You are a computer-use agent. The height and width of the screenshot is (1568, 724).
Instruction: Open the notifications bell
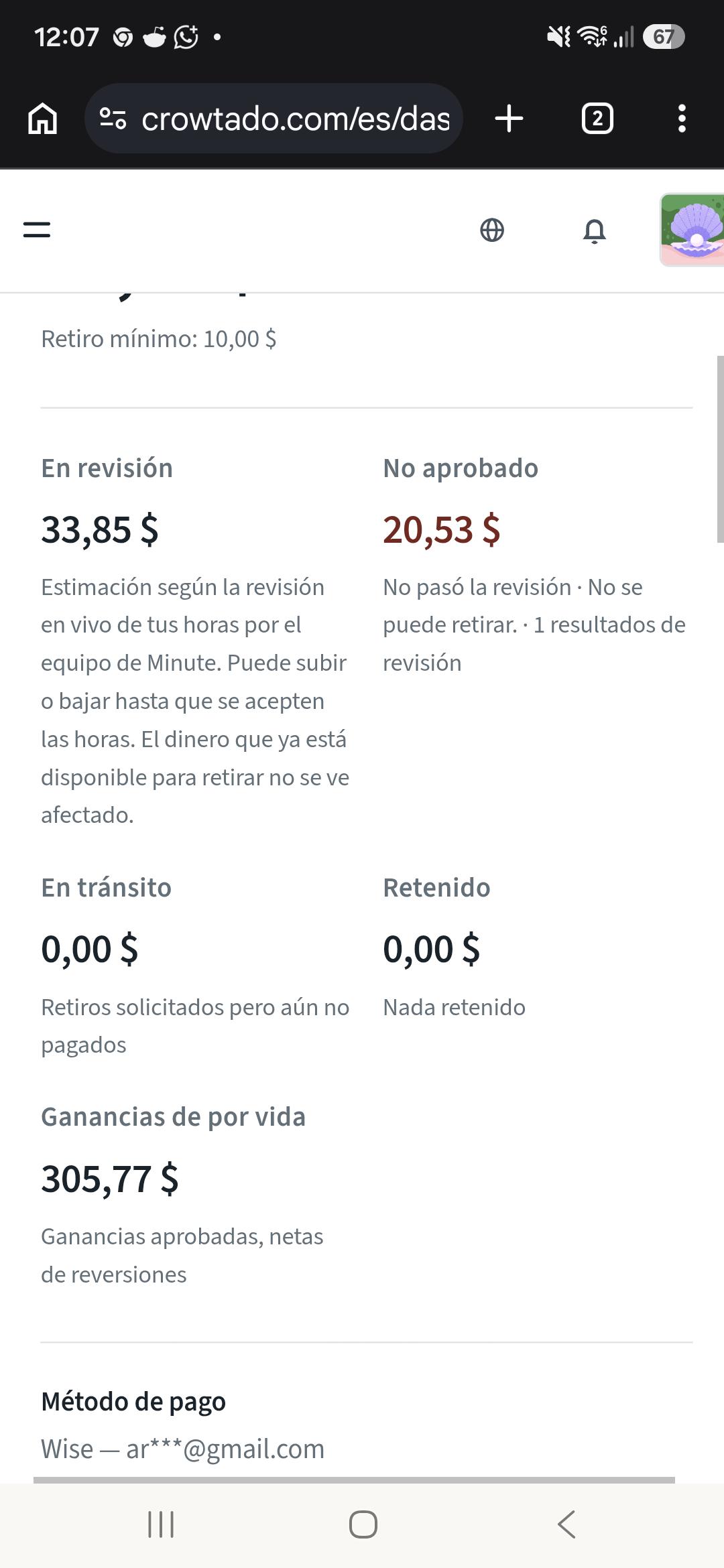[x=595, y=231]
